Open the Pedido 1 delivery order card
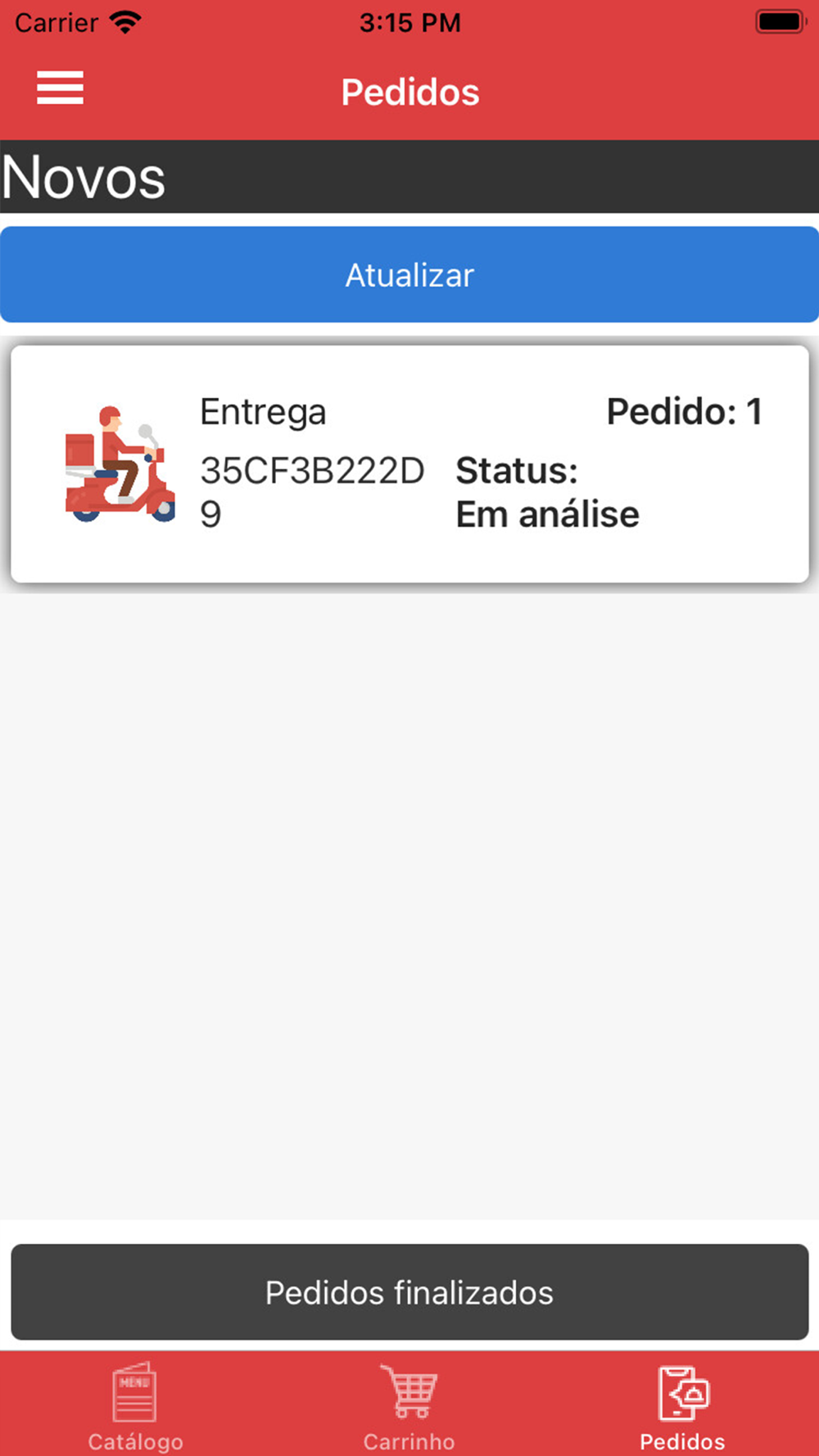This screenshot has width=819, height=1456. pos(409,463)
